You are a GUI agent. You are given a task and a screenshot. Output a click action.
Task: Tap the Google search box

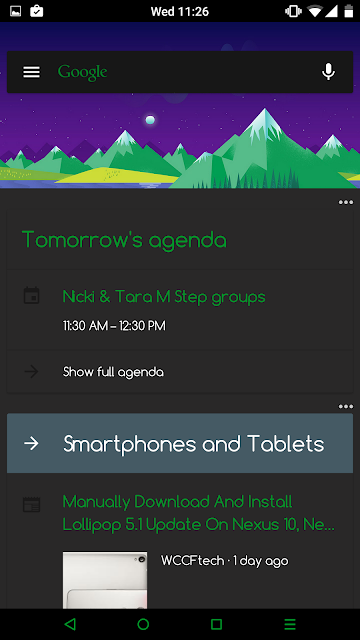point(180,72)
